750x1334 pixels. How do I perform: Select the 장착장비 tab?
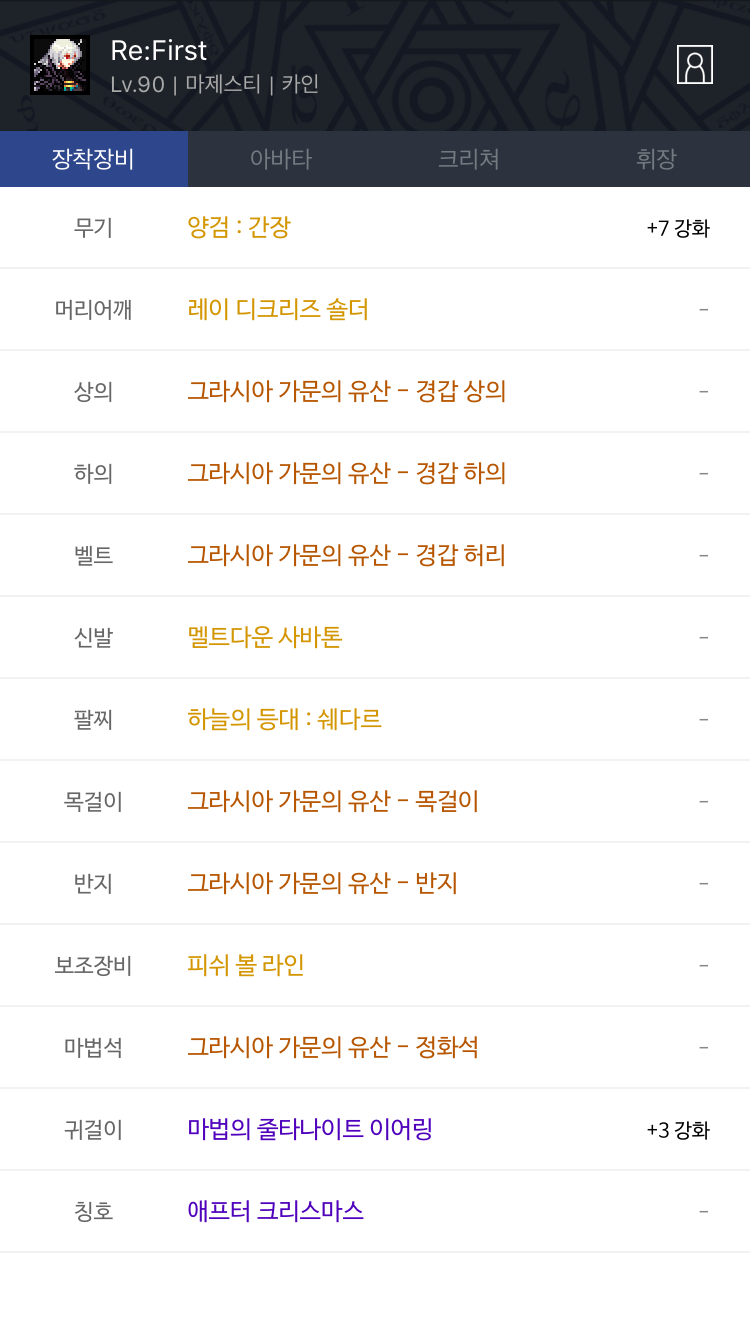[x=94, y=159]
